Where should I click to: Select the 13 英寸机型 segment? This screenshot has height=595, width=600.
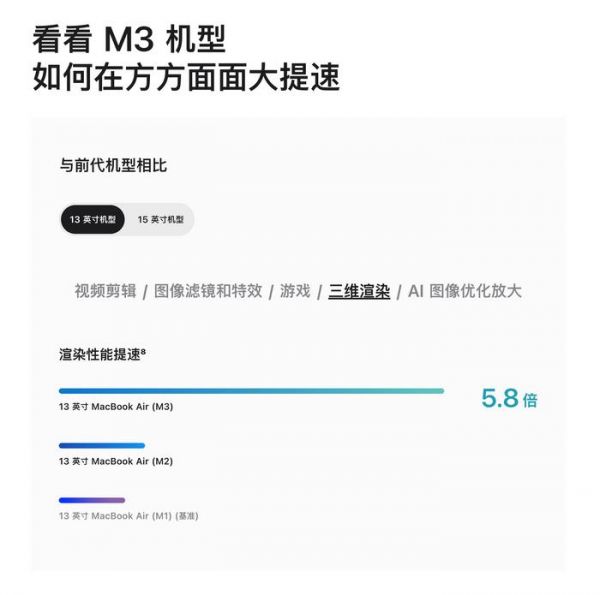tap(93, 218)
